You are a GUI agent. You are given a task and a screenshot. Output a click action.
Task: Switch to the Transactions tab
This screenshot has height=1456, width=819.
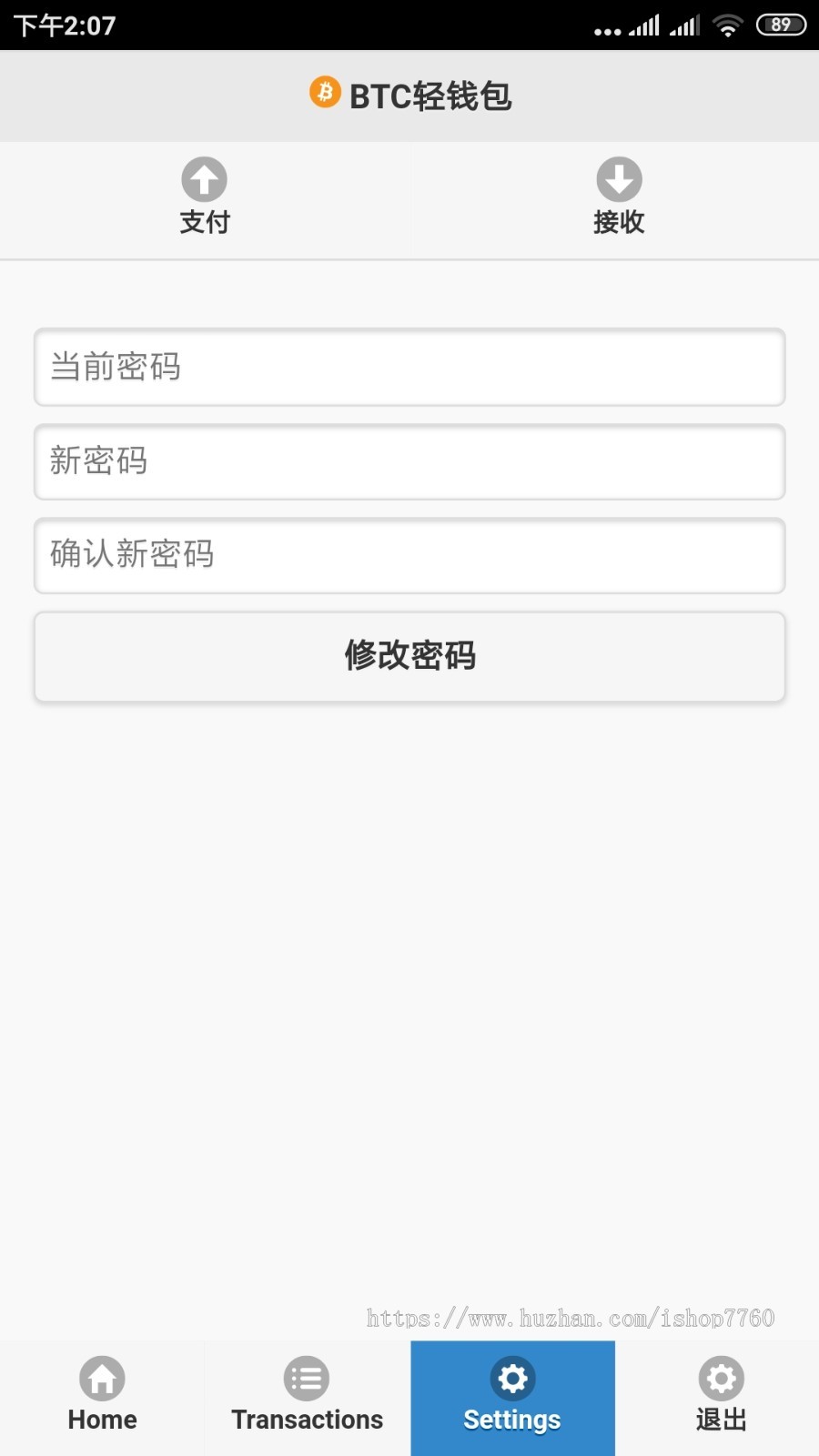(306, 1397)
